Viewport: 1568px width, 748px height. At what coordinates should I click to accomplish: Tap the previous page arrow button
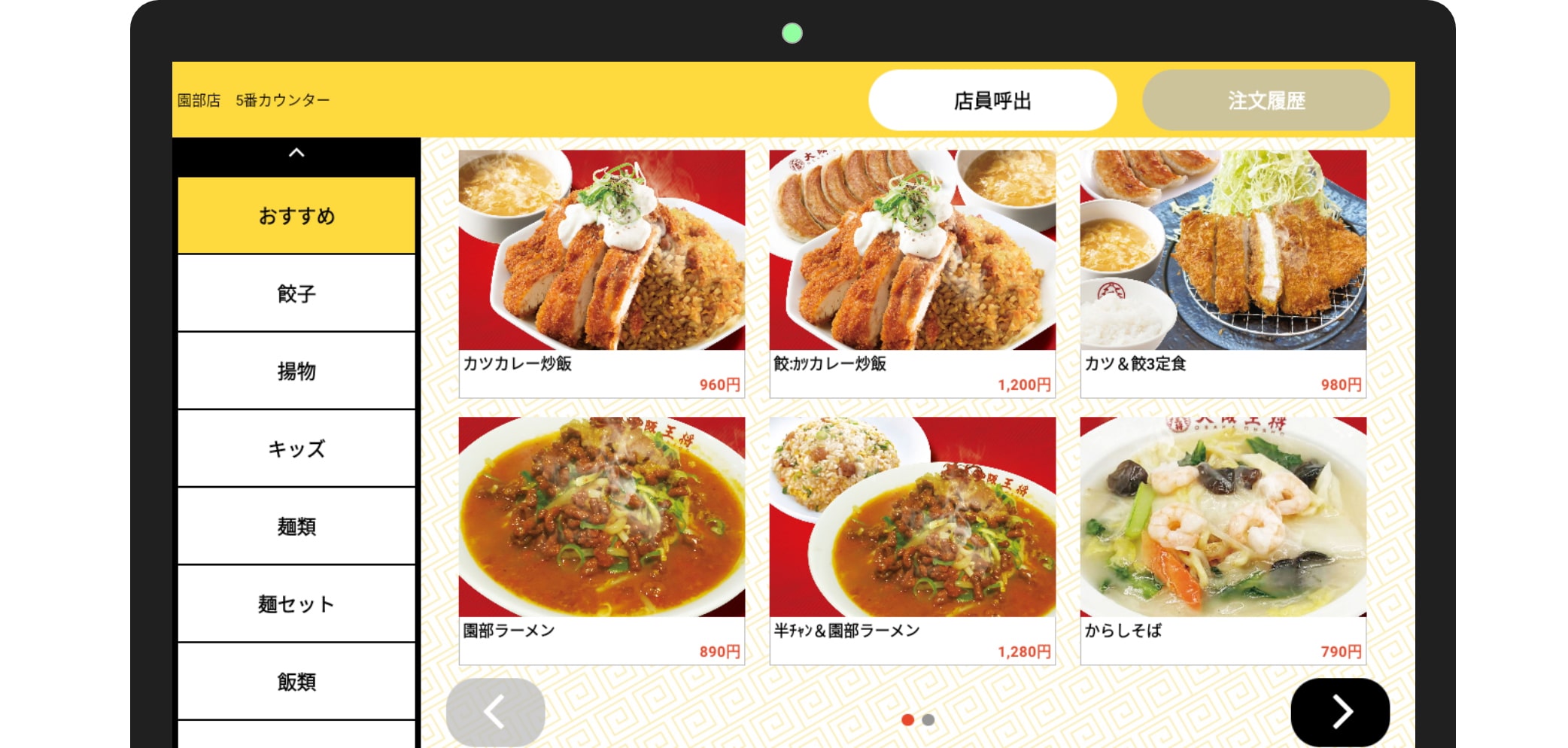[x=495, y=712]
